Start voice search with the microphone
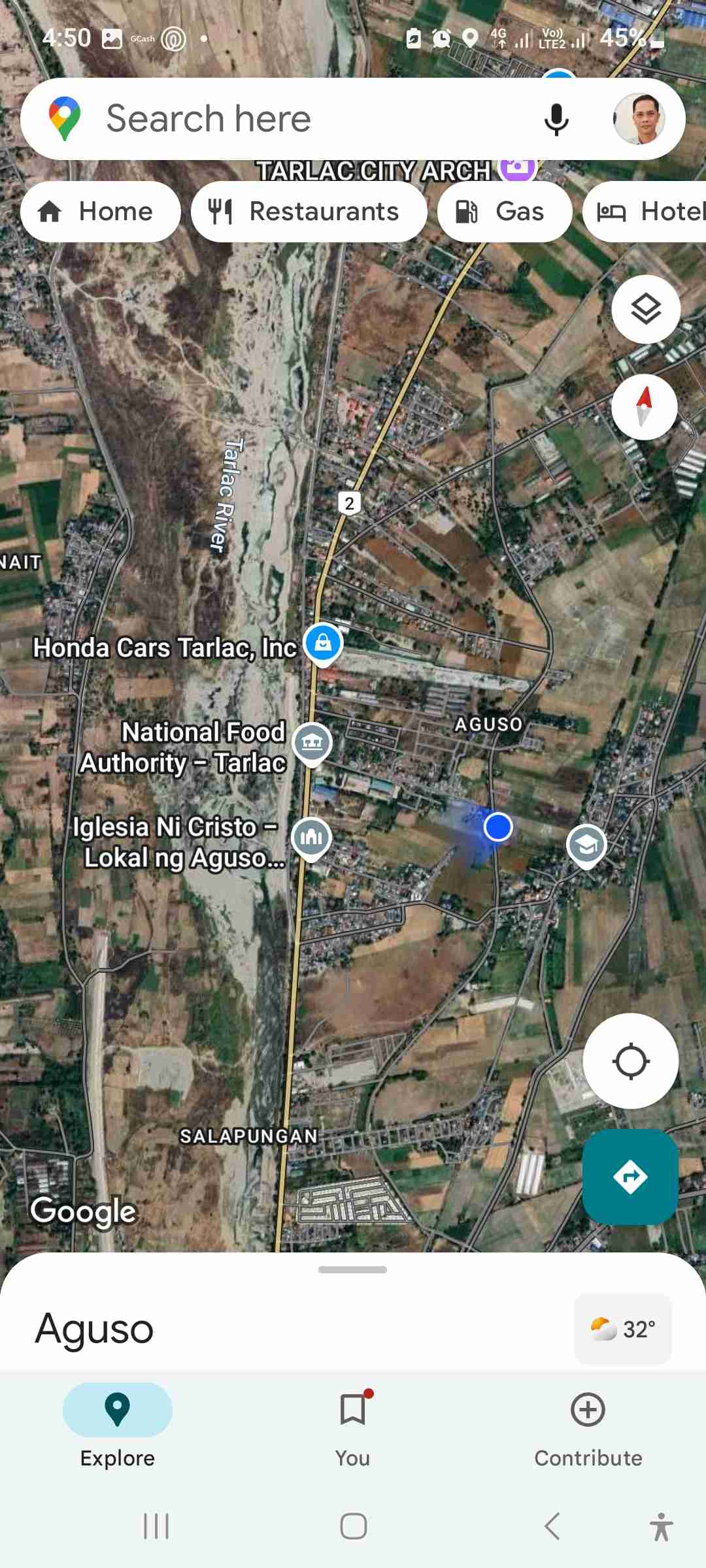 pos(556,119)
